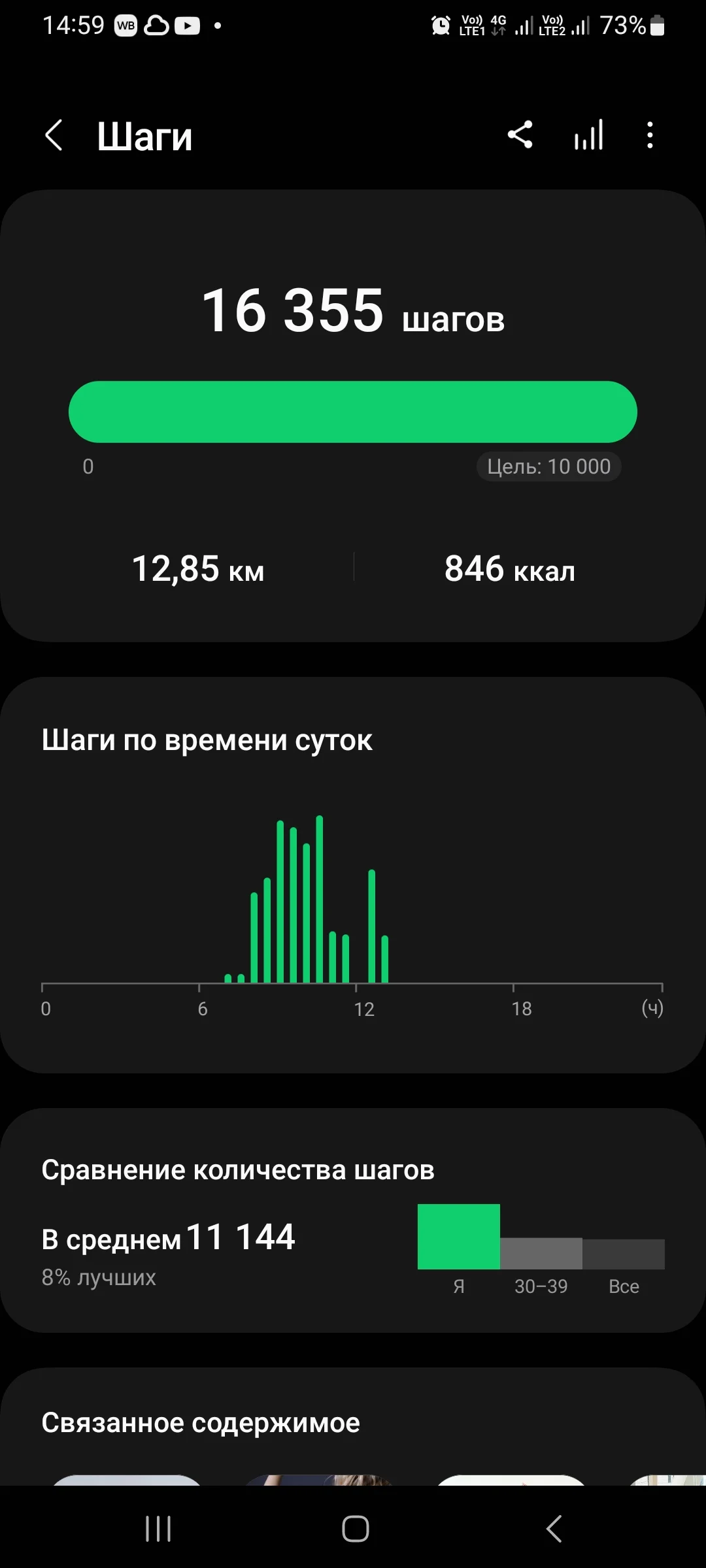
Task: Tap the Цель: 10 000 goal chip
Action: click(548, 466)
